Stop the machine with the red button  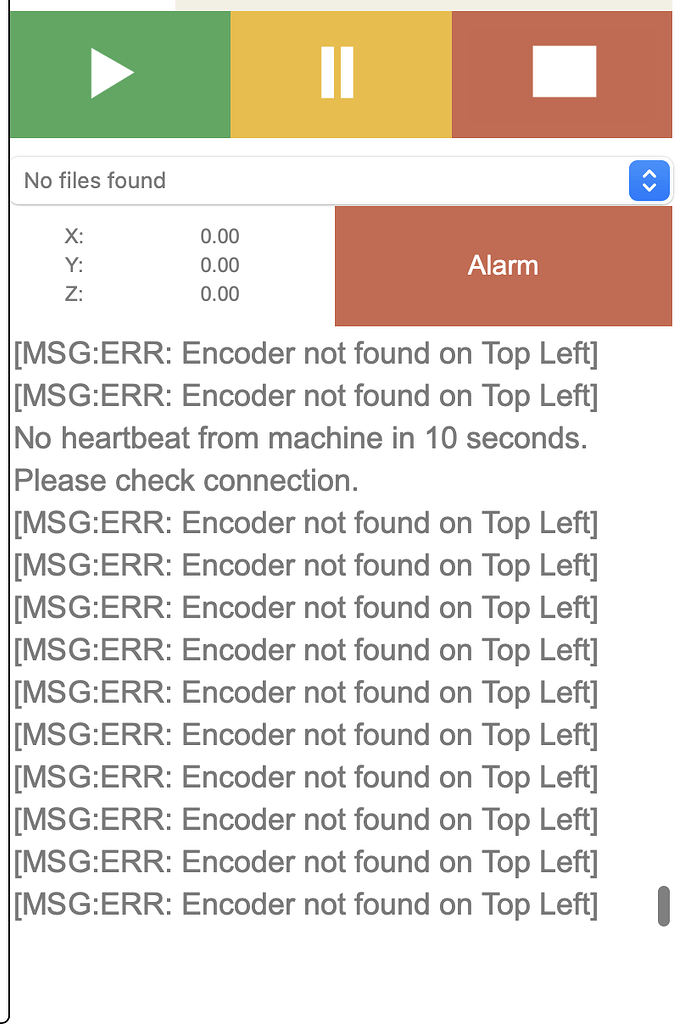tap(562, 74)
